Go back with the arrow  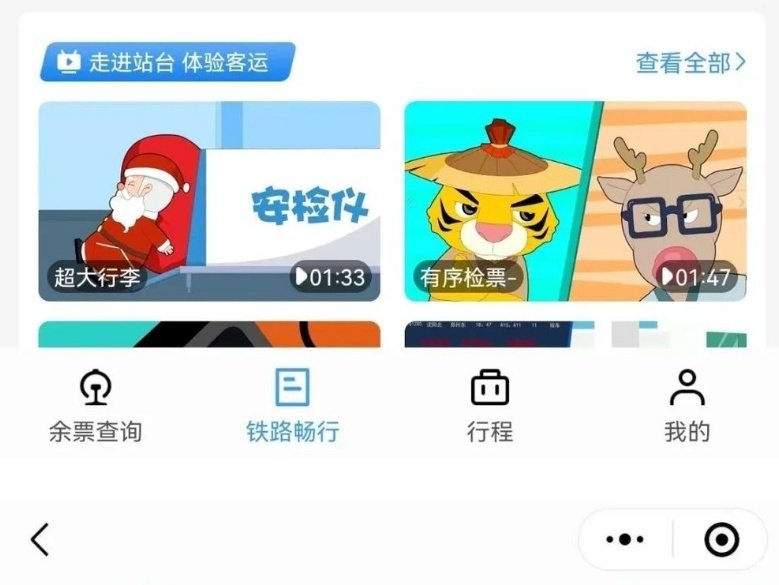[x=40, y=539]
